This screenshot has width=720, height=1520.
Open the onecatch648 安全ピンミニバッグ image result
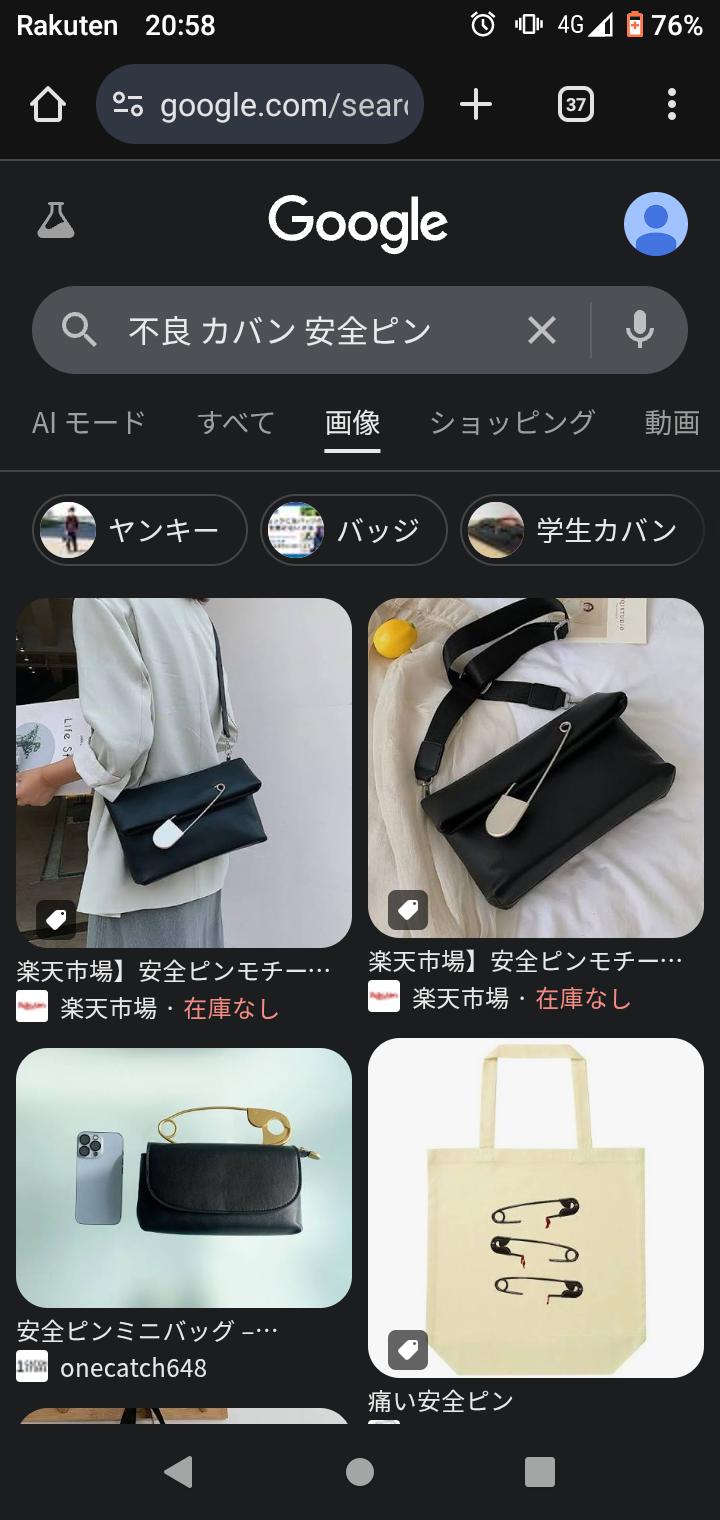tap(184, 1177)
